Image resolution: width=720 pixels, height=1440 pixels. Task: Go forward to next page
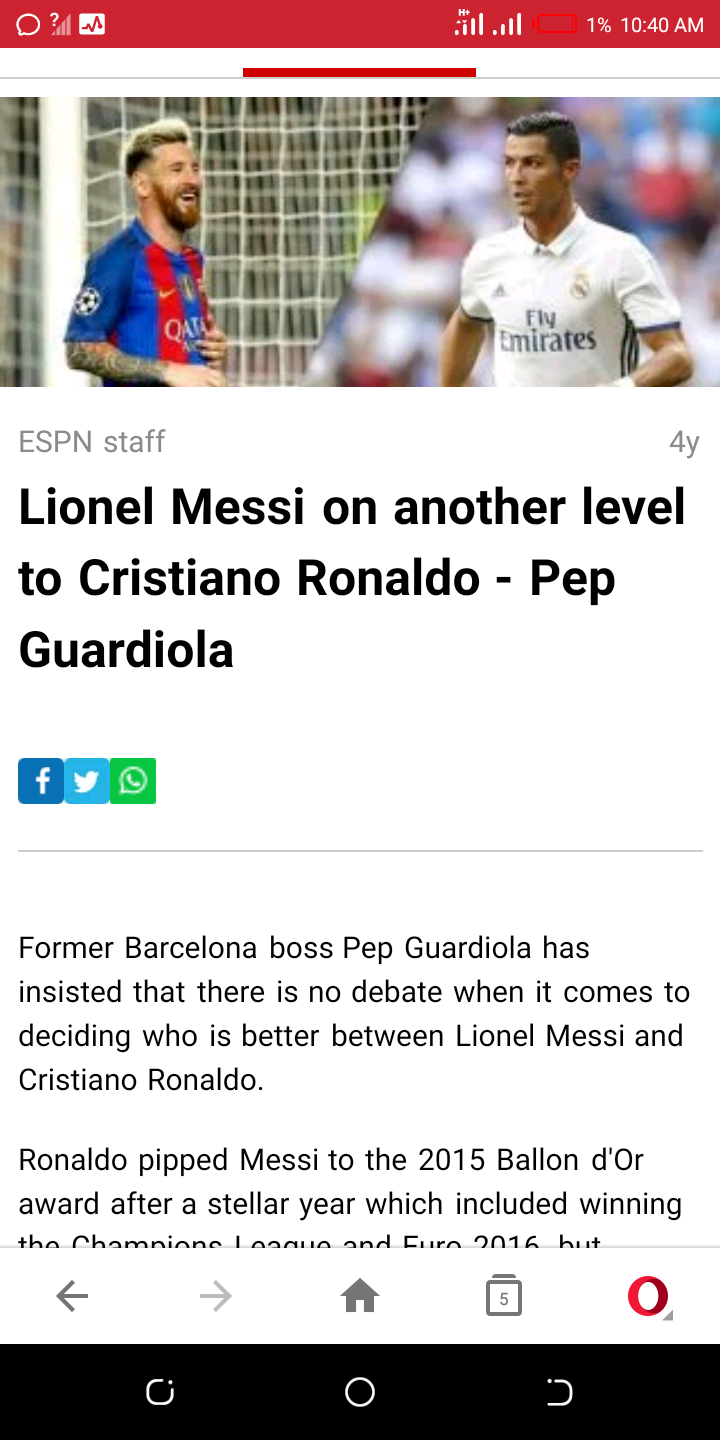tap(215, 1297)
